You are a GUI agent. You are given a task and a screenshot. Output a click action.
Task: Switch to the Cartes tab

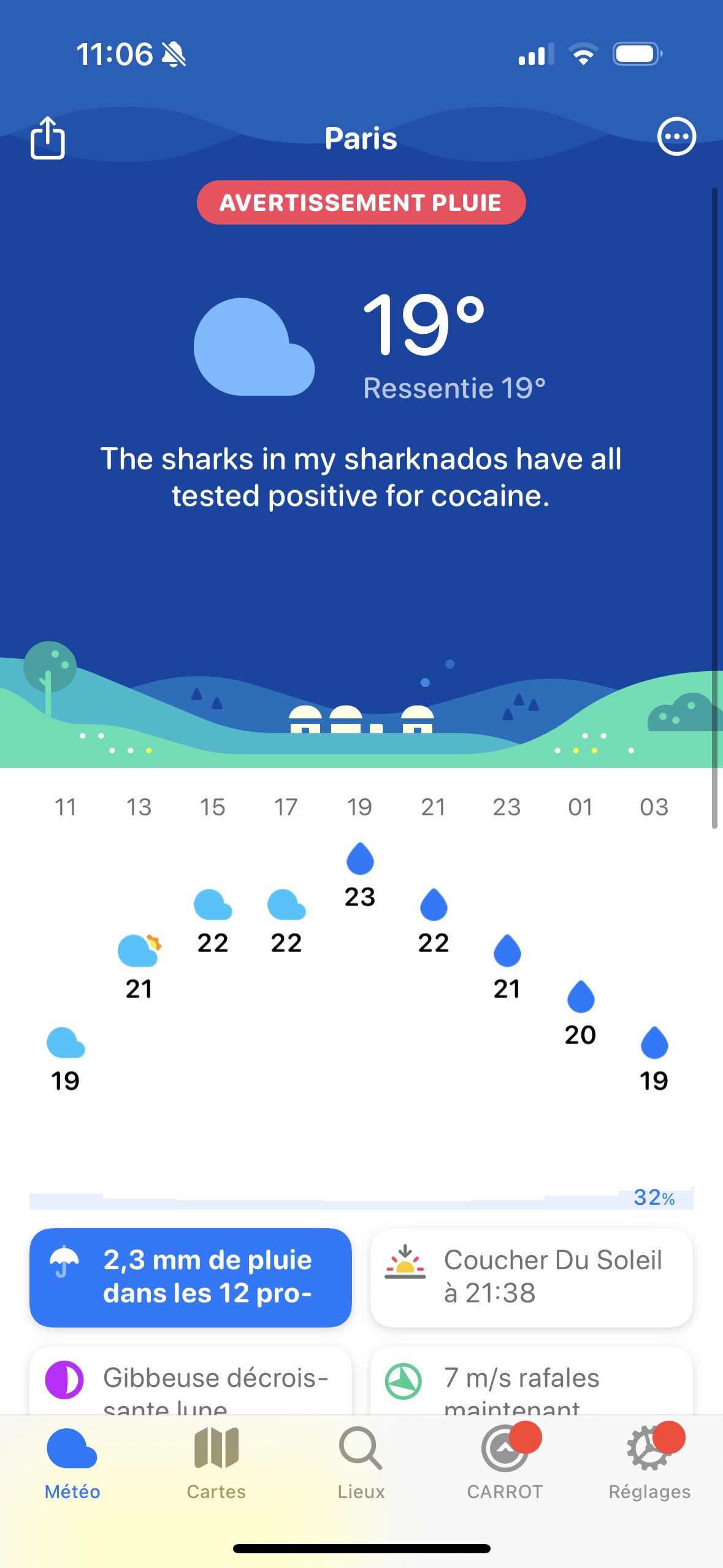[216, 1464]
